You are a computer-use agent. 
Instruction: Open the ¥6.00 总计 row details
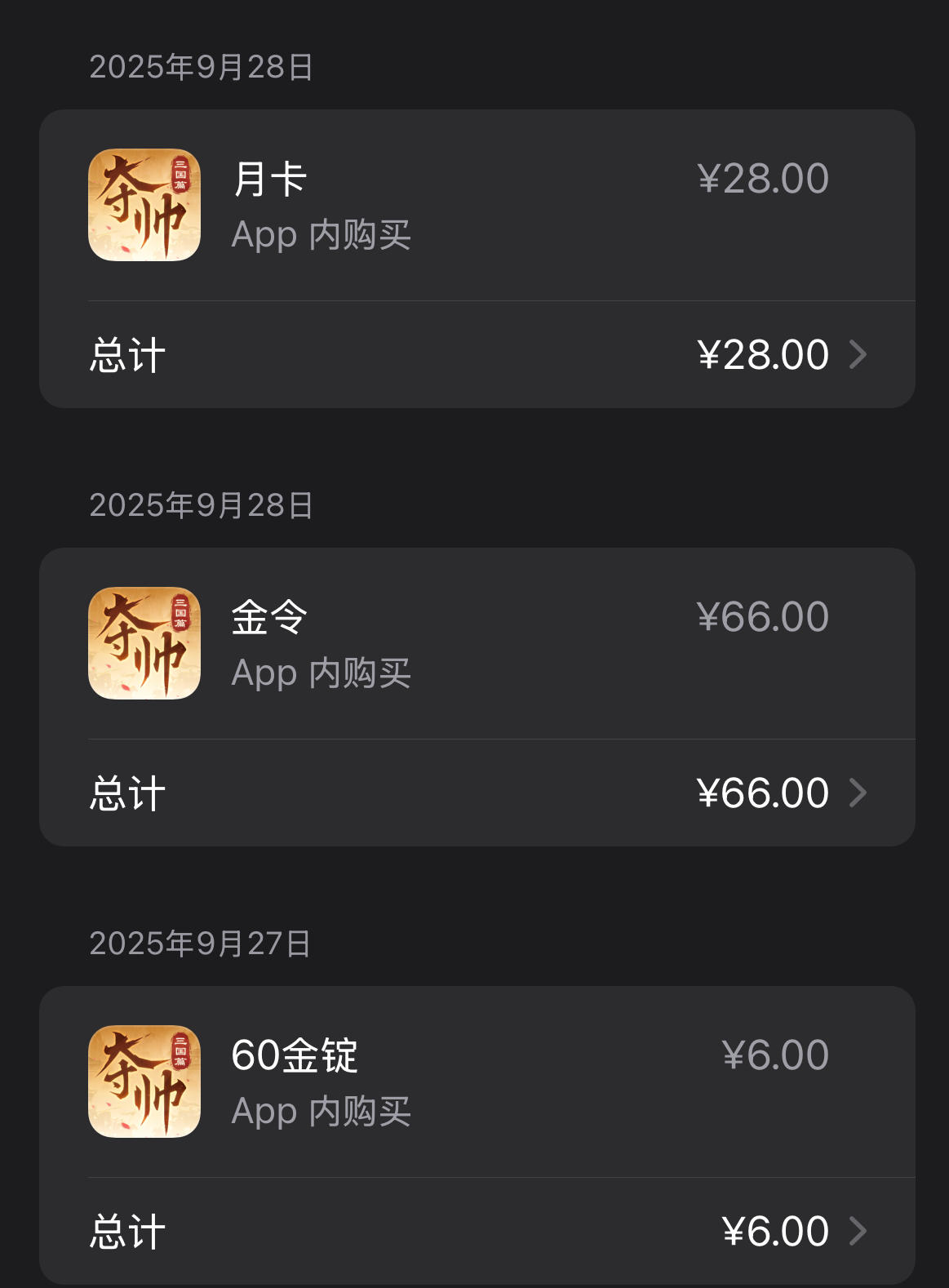[x=477, y=1232]
